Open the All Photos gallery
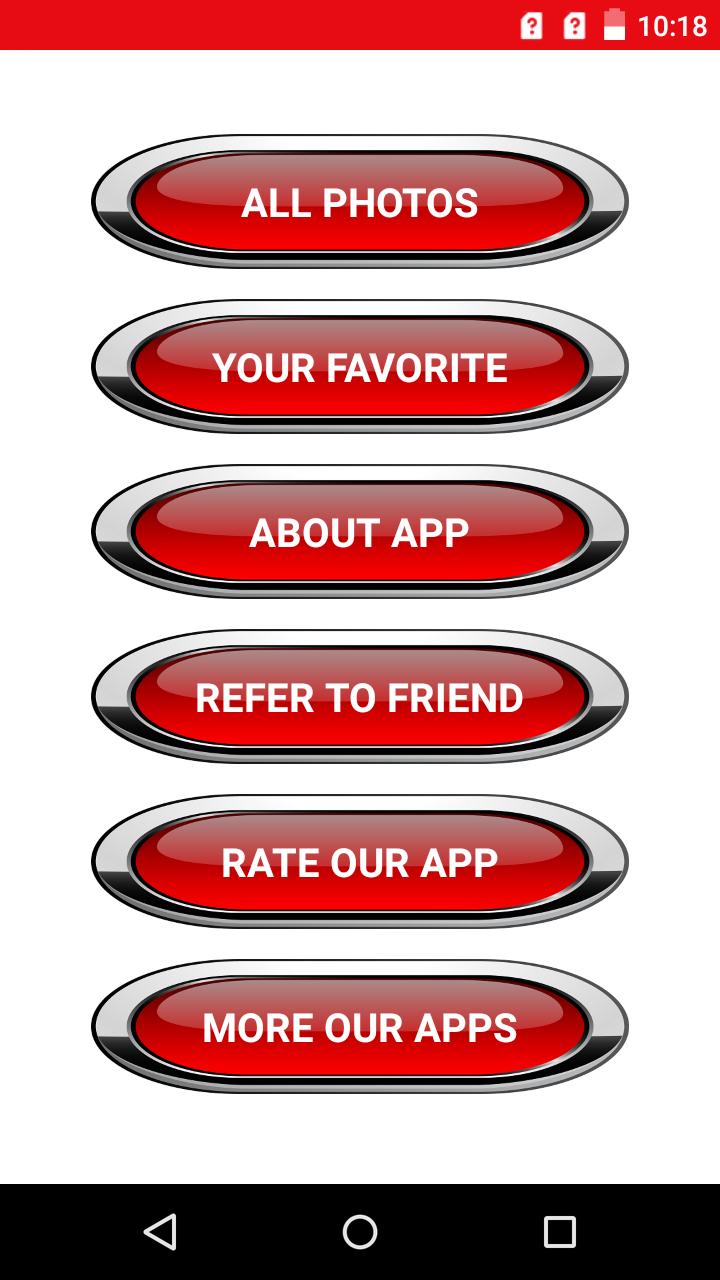Viewport: 720px width, 1280px height. [x=360, y=202]
